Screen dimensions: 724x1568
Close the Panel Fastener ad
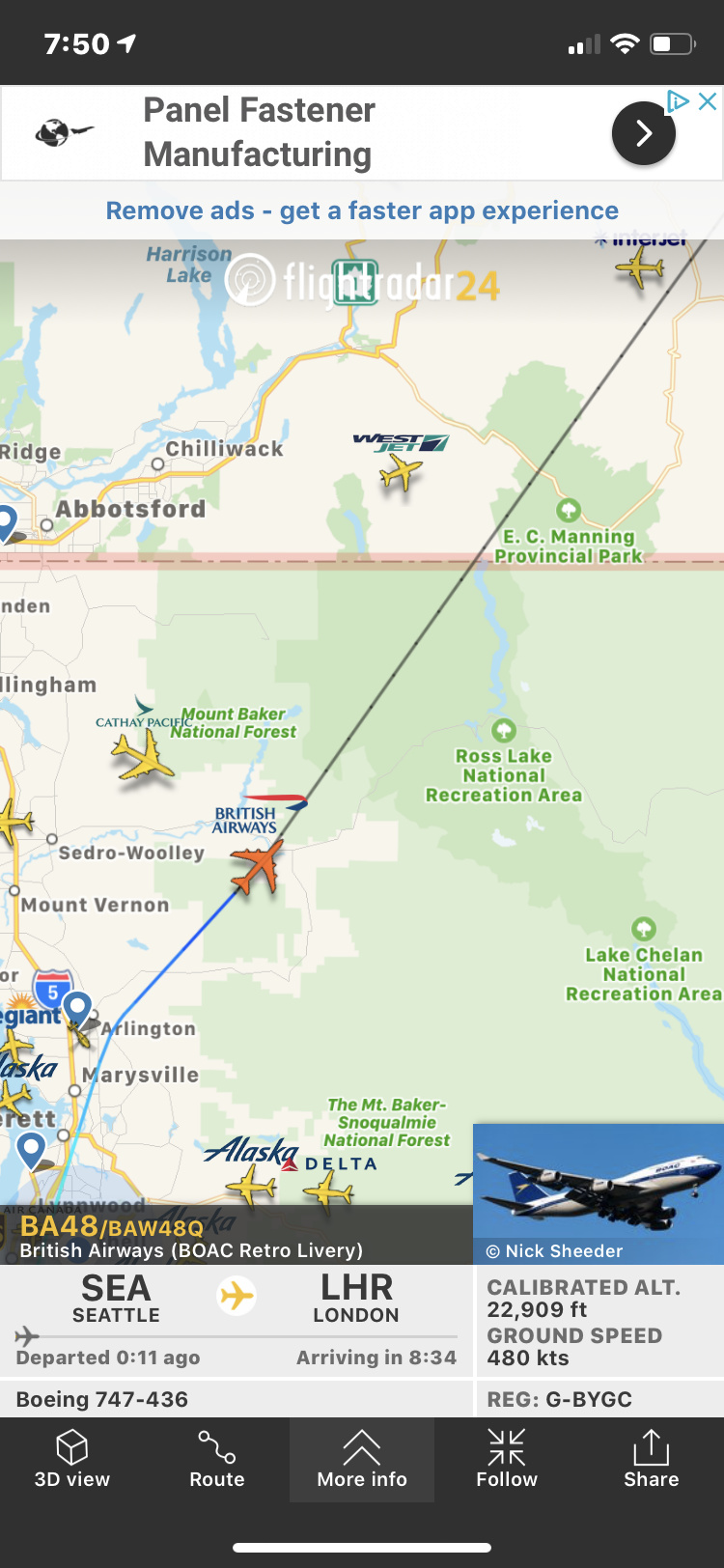coord(708,101)
